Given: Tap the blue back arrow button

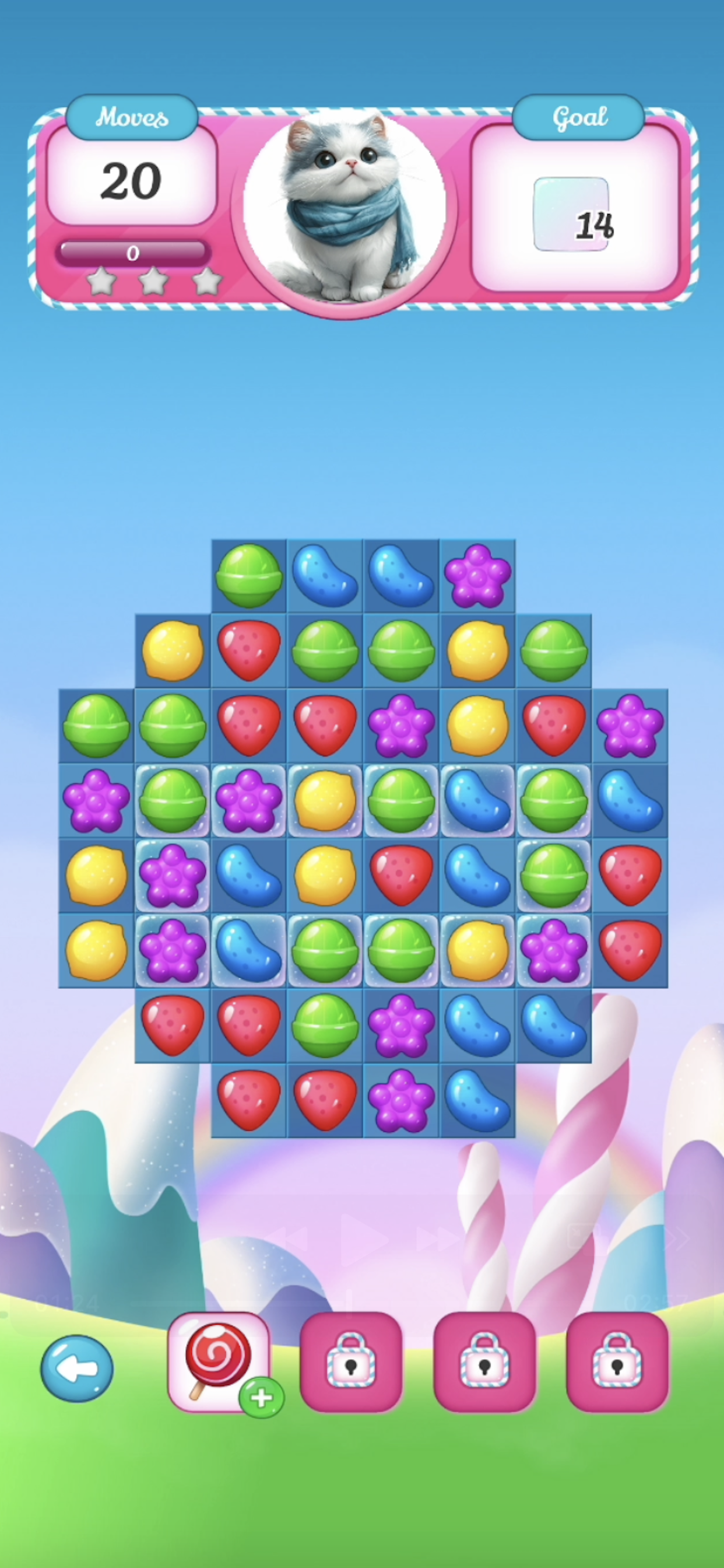Looking at the screenshot, I should (x=78, y=1368).
